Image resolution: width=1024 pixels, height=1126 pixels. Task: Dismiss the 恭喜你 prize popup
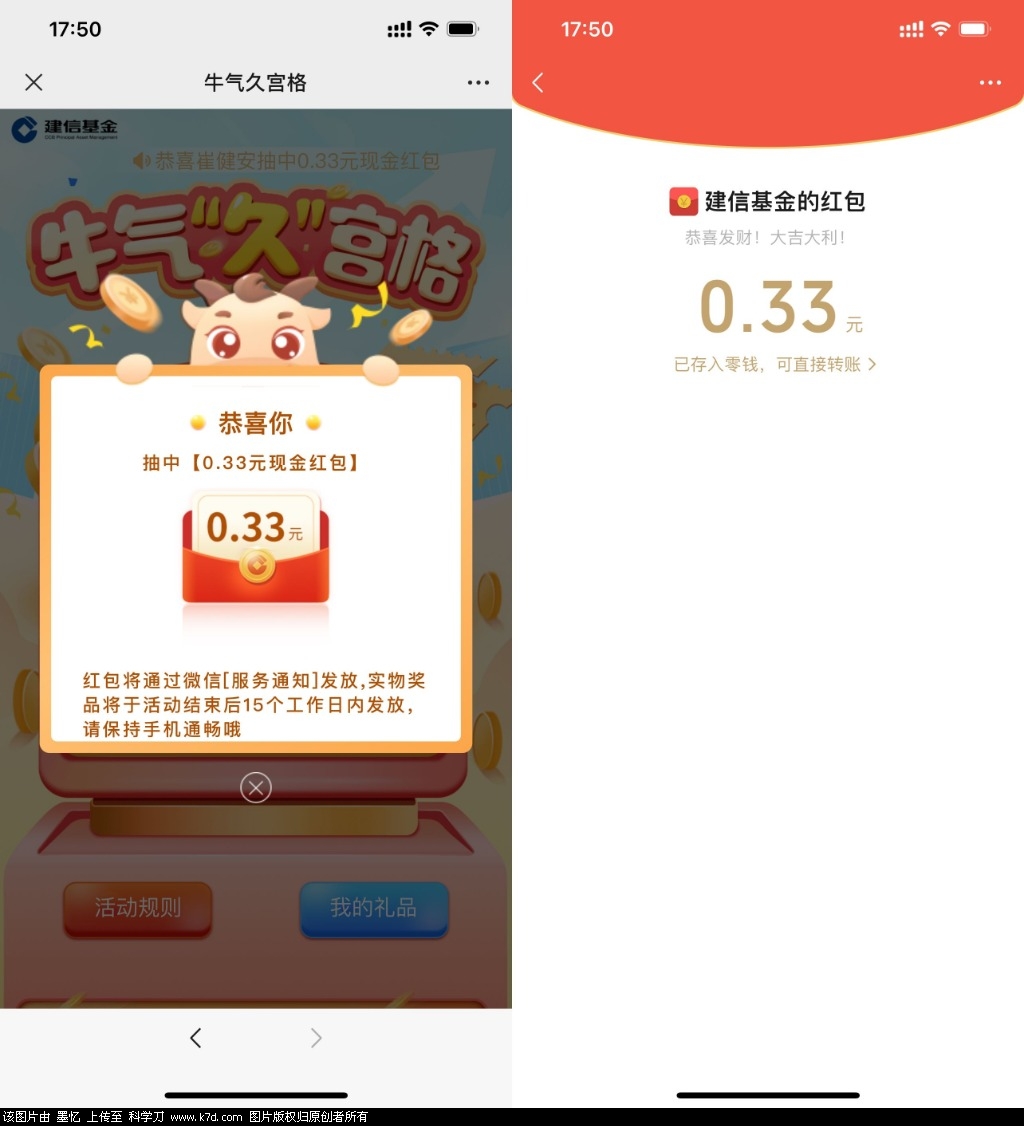[x=256, y=788]
